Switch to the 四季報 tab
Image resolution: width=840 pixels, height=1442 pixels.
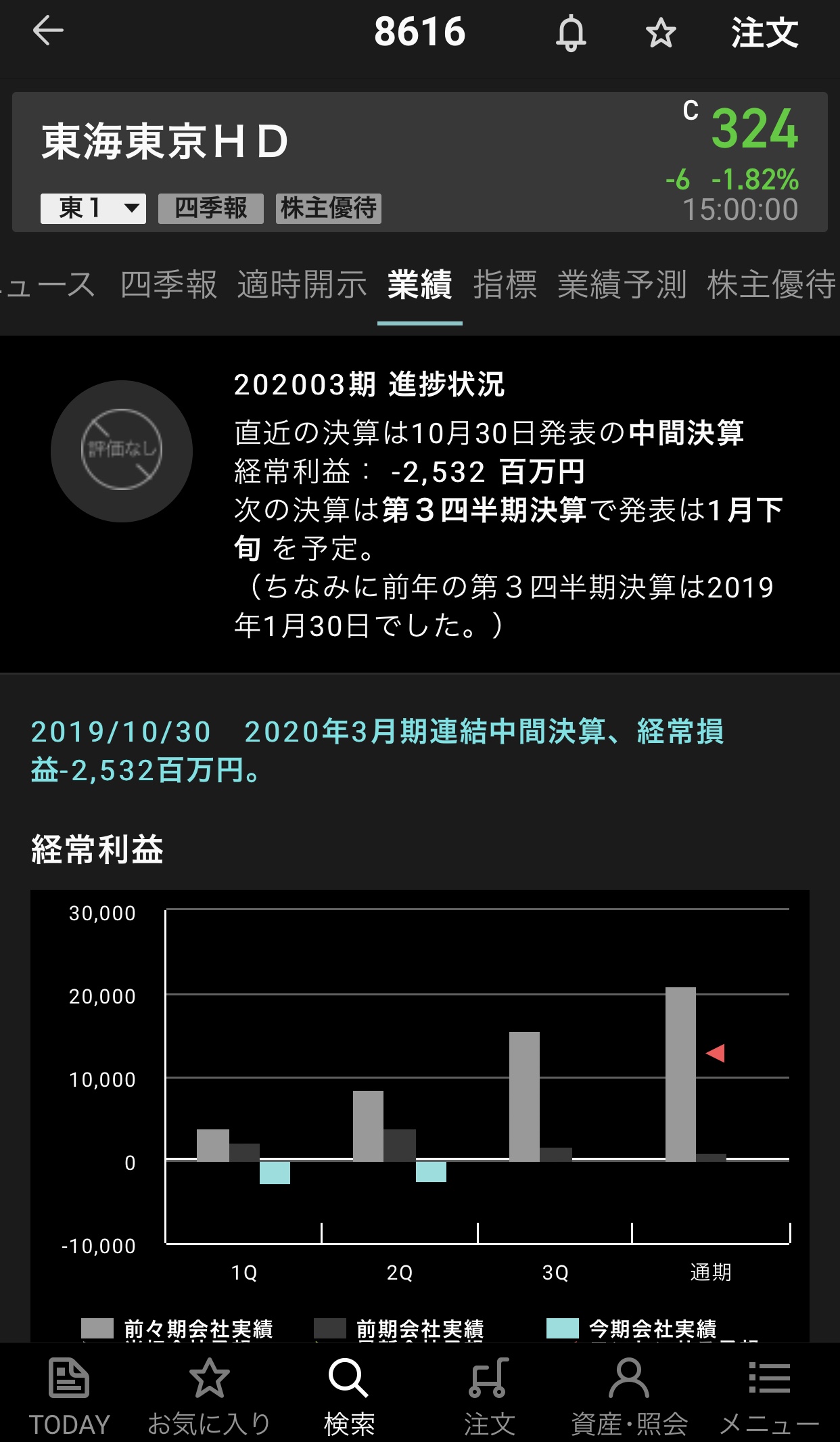point(168,284)
